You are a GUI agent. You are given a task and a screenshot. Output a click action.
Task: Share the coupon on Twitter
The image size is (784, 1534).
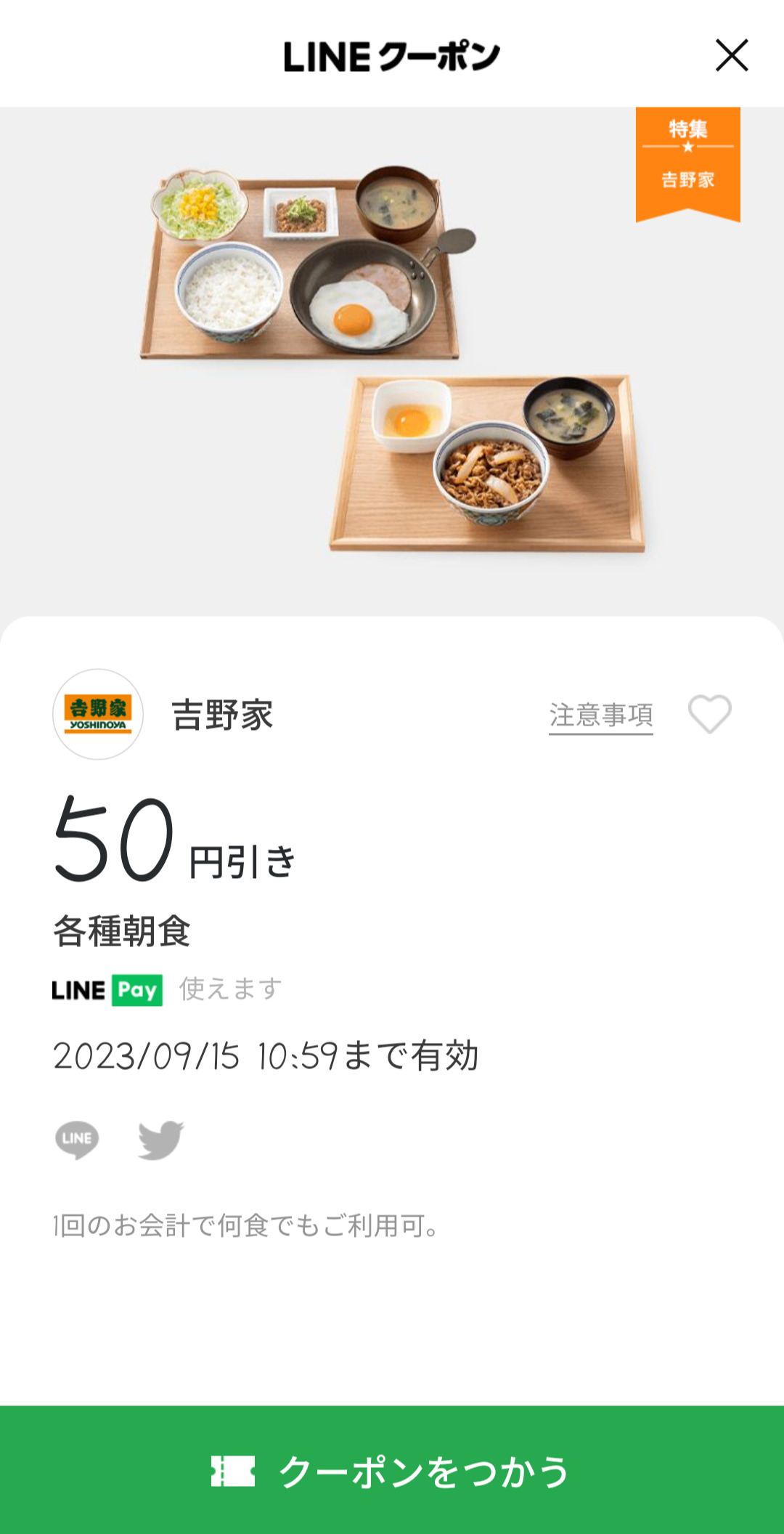(160, 1139)
